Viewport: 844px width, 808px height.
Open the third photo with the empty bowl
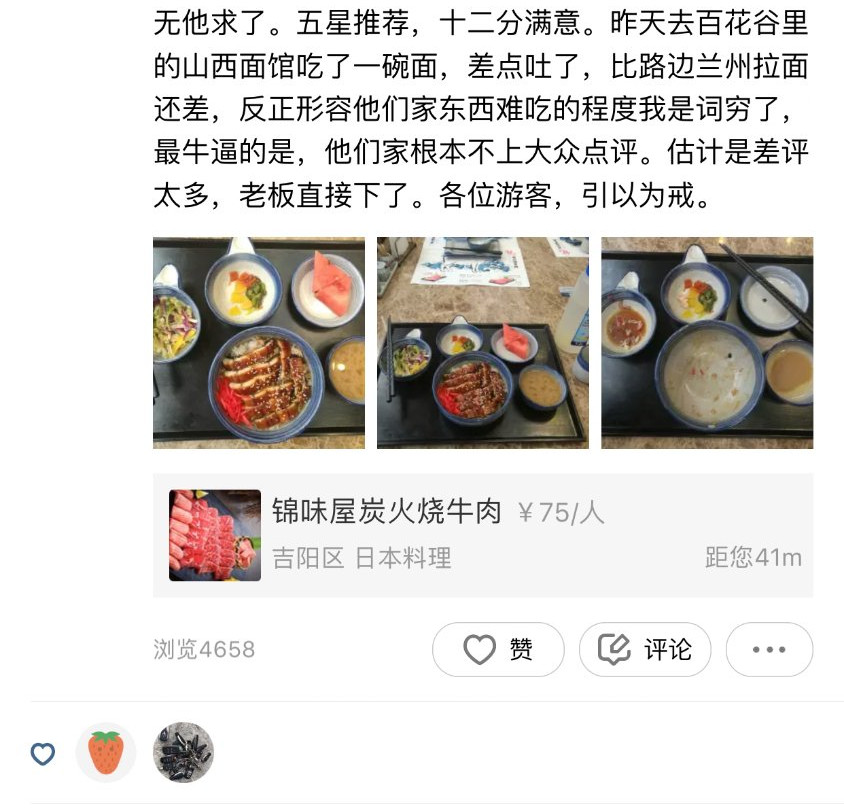(706, 342)
